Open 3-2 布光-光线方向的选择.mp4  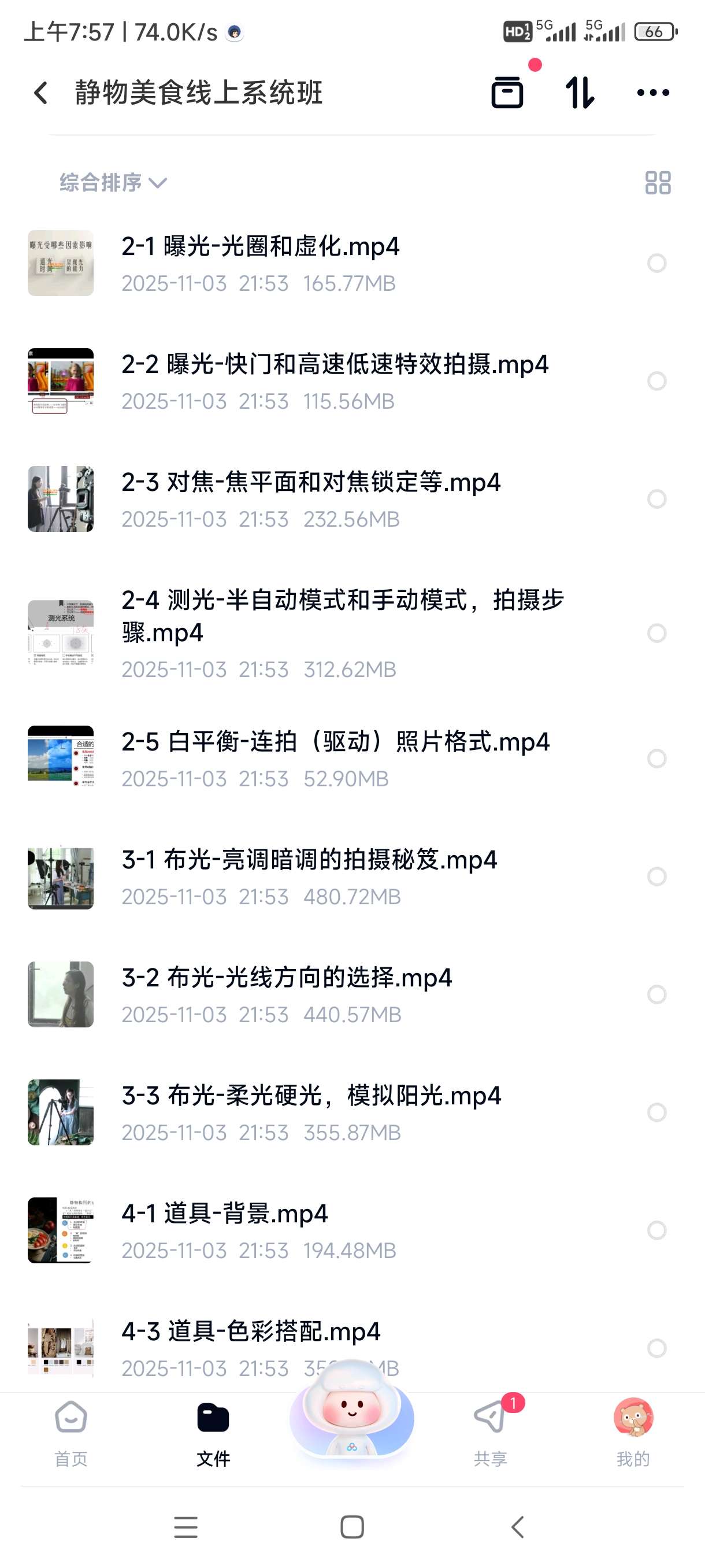[x=287, y=978]
